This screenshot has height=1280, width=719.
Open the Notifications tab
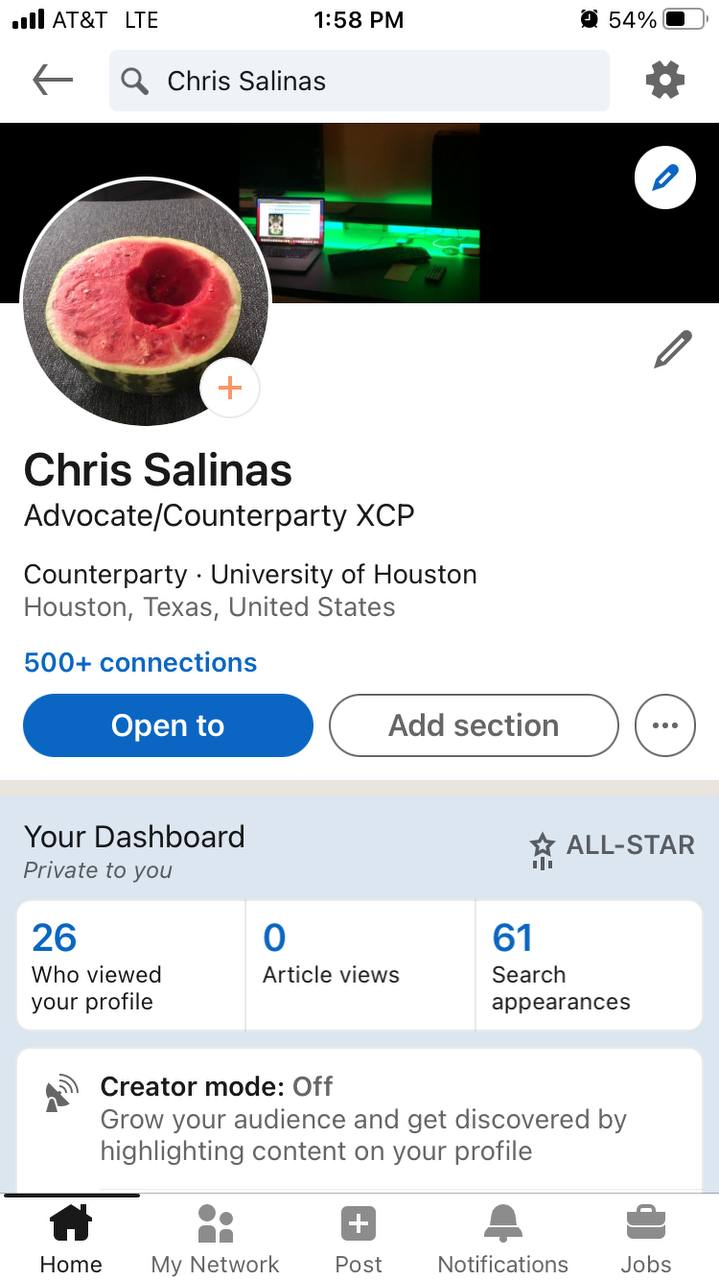[503, 1238]
